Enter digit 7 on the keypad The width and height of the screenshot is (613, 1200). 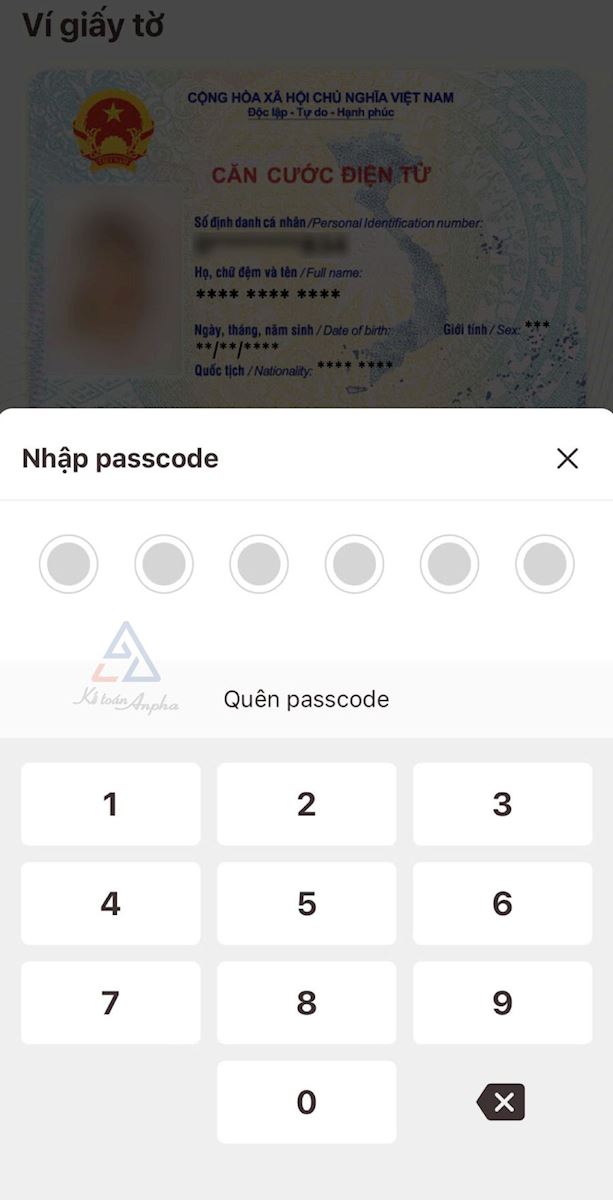pos(110,1003)
